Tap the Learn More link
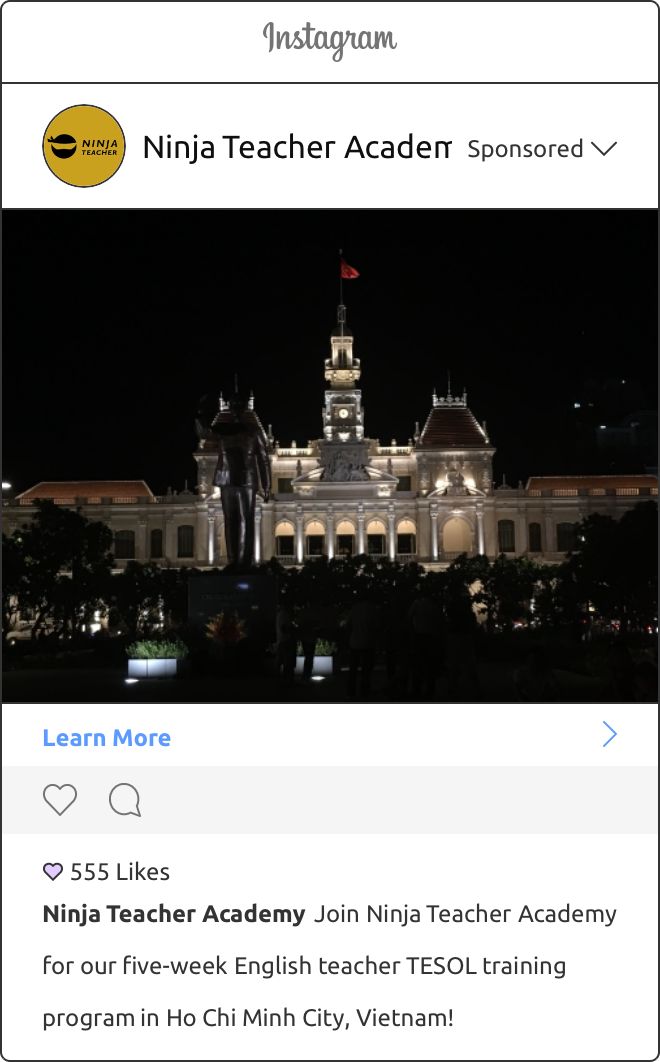 [107, 738]
